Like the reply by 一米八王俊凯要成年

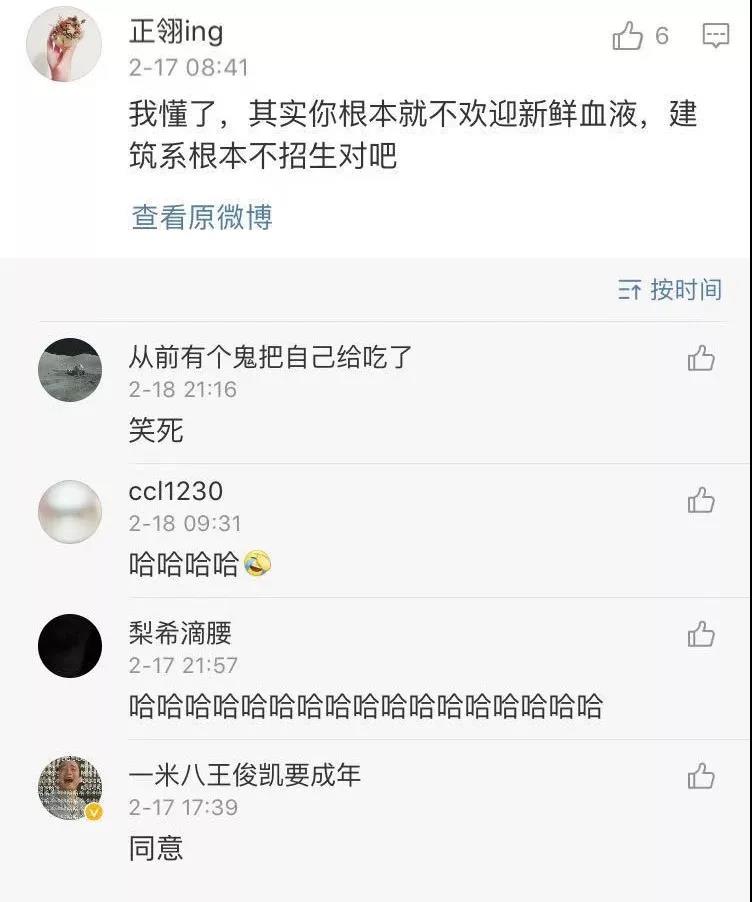click(x=701, y=776)
